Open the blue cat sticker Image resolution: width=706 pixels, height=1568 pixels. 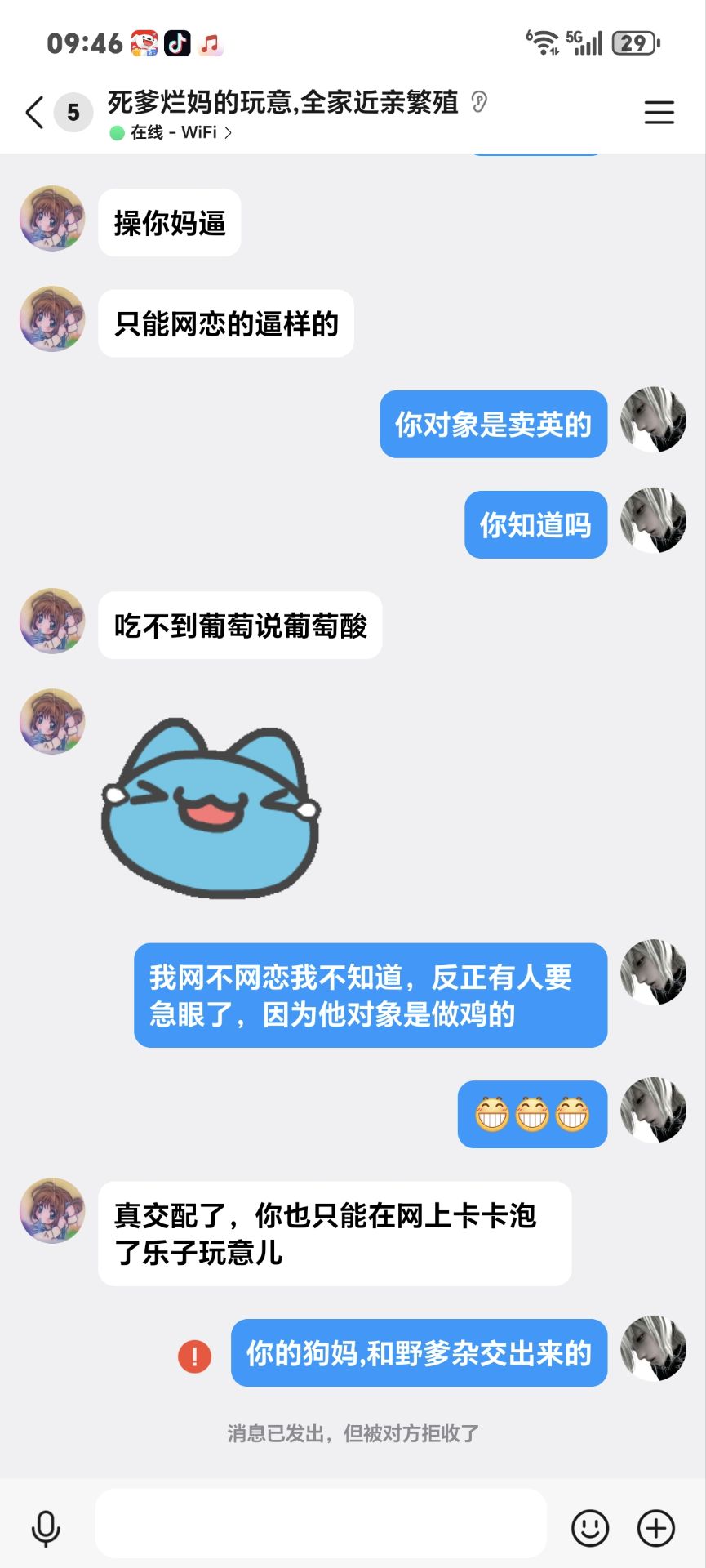(x=210, y=808)
